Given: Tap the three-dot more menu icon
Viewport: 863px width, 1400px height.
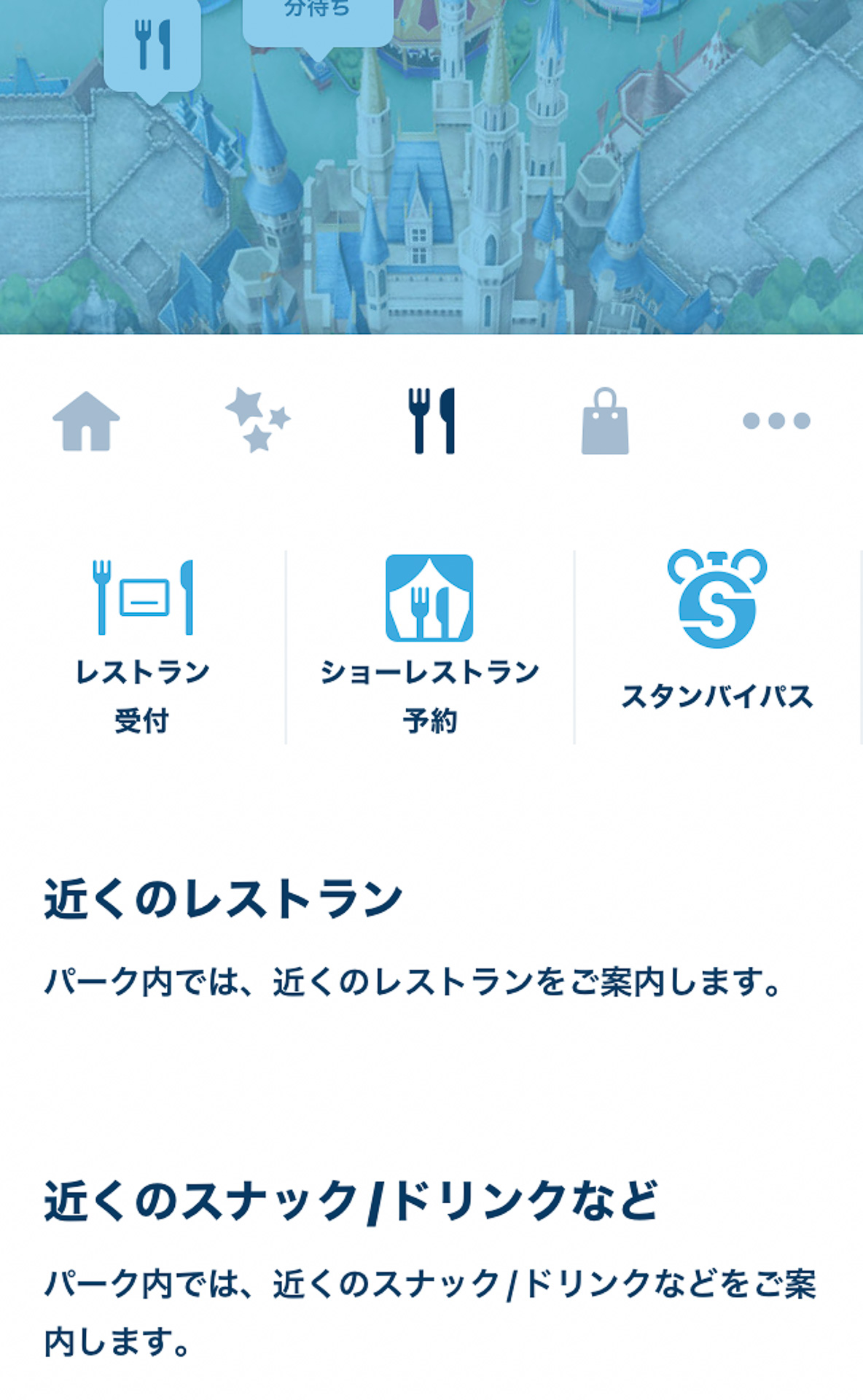Looking at the screenshot, I should [x=775, y=419].
